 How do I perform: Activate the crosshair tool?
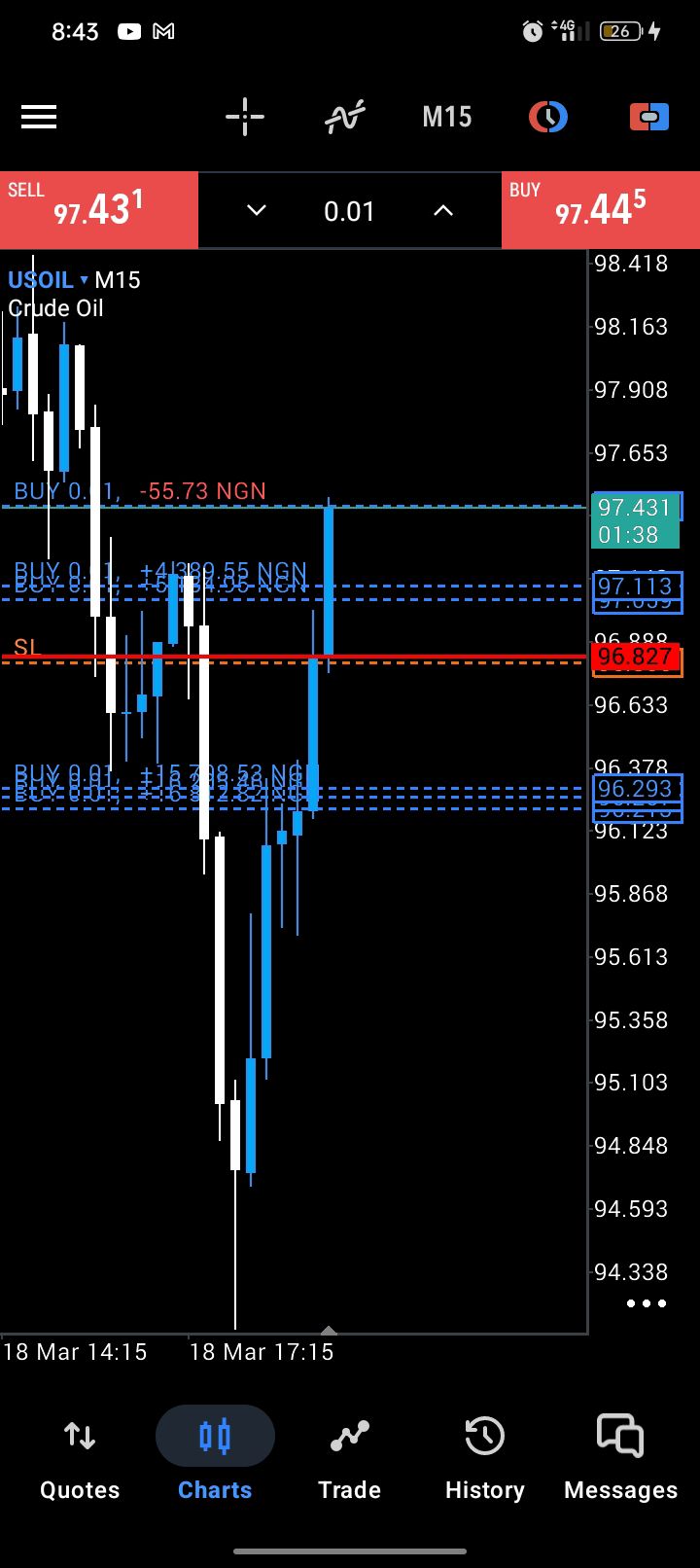(245, 118)
